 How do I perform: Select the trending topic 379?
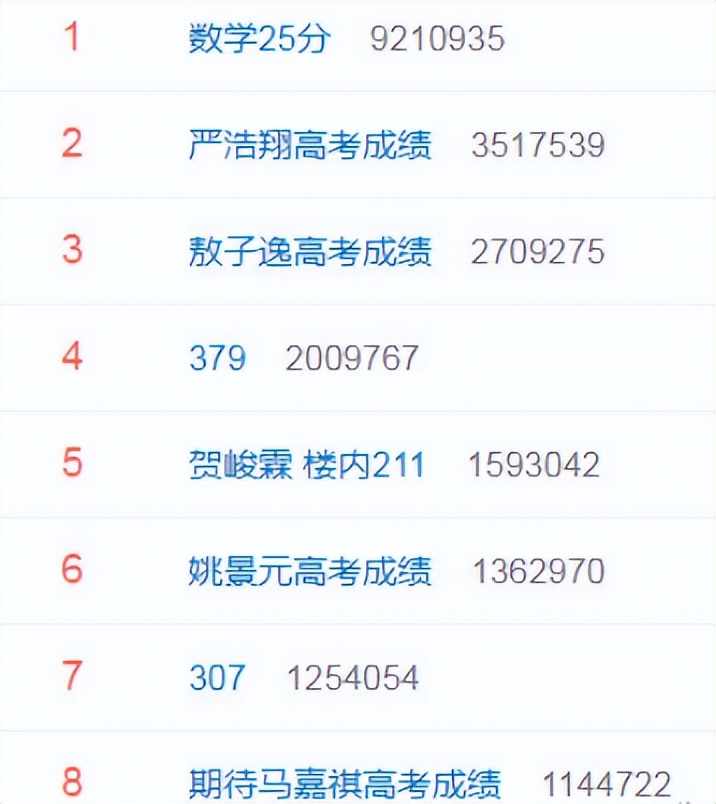coord(217,357)
